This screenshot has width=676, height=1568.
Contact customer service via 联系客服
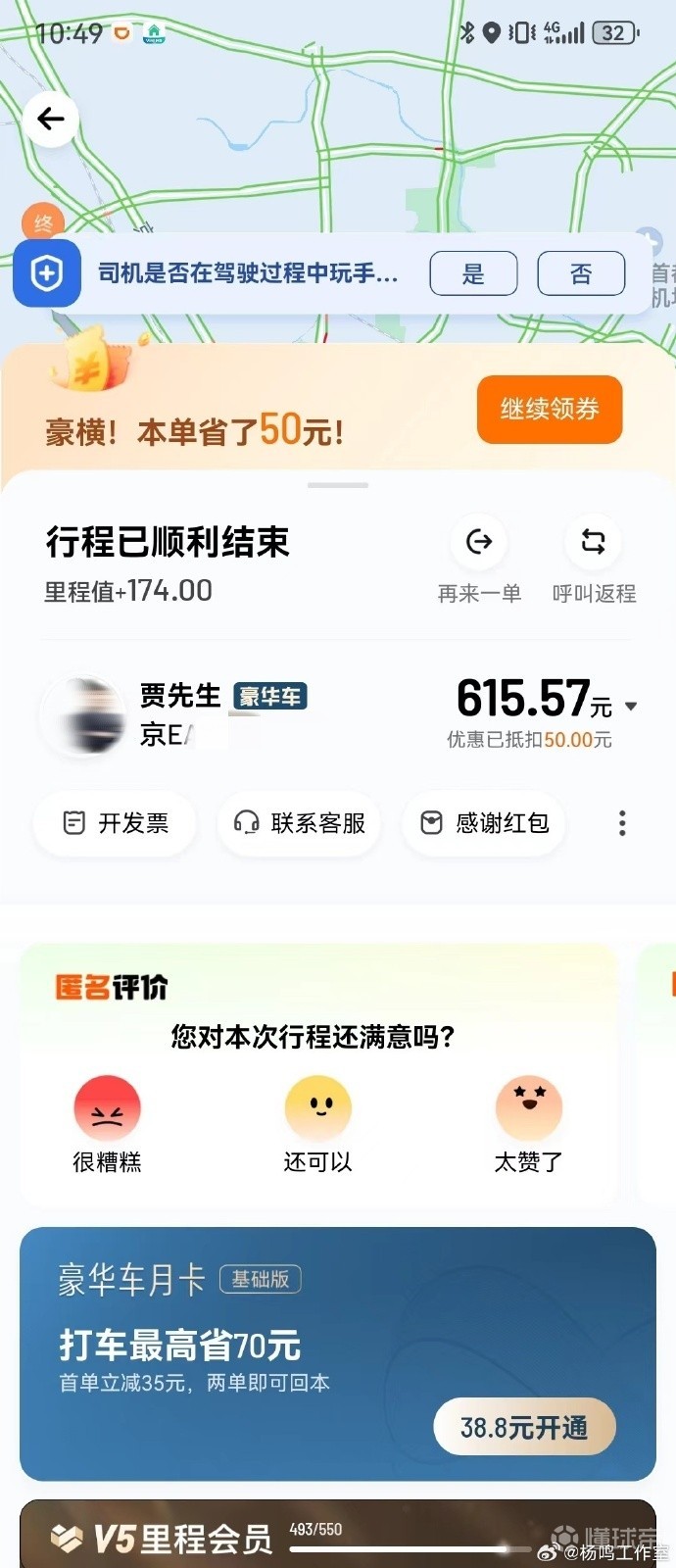click(x=299, y=823)
